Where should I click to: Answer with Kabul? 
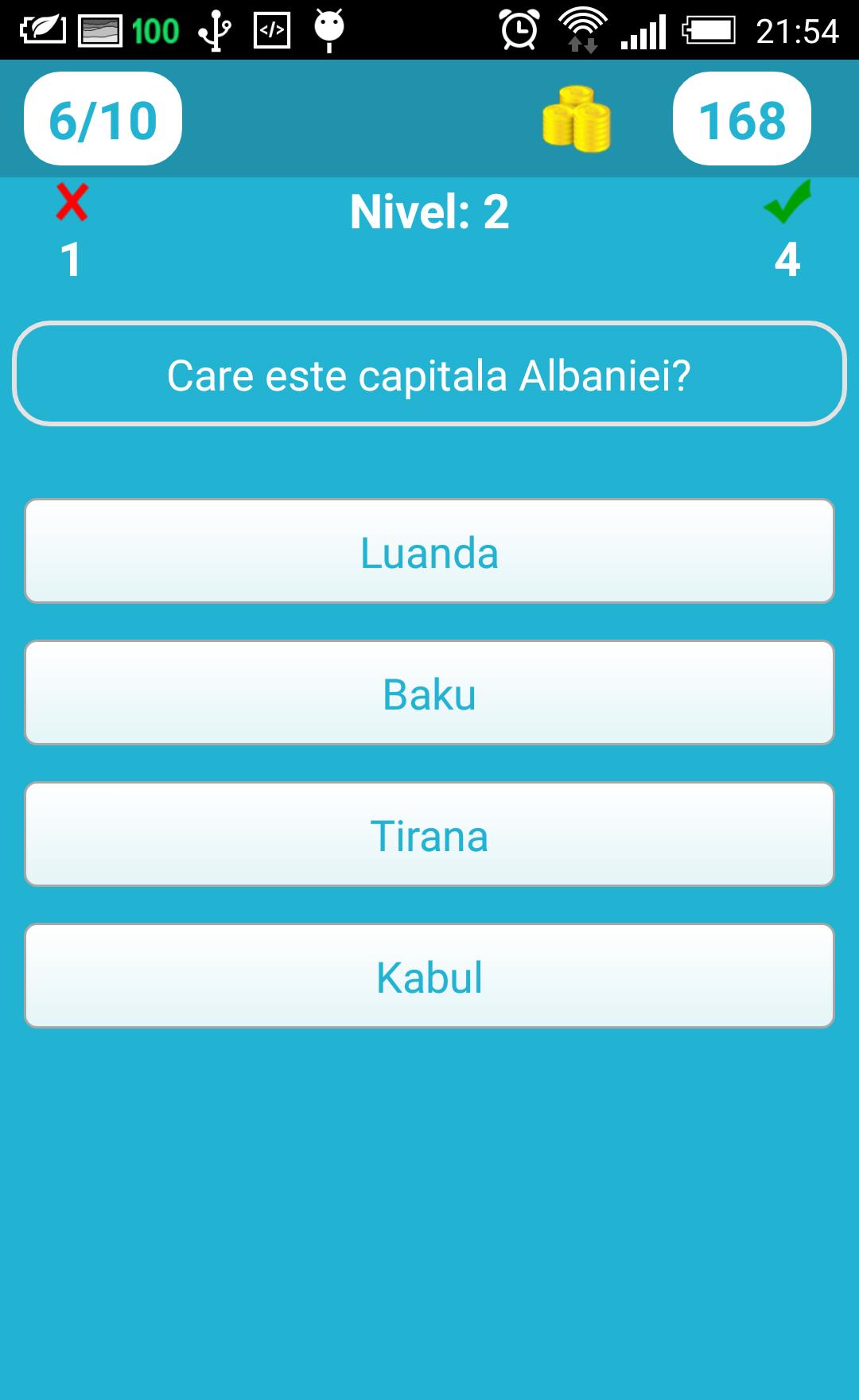429,976
